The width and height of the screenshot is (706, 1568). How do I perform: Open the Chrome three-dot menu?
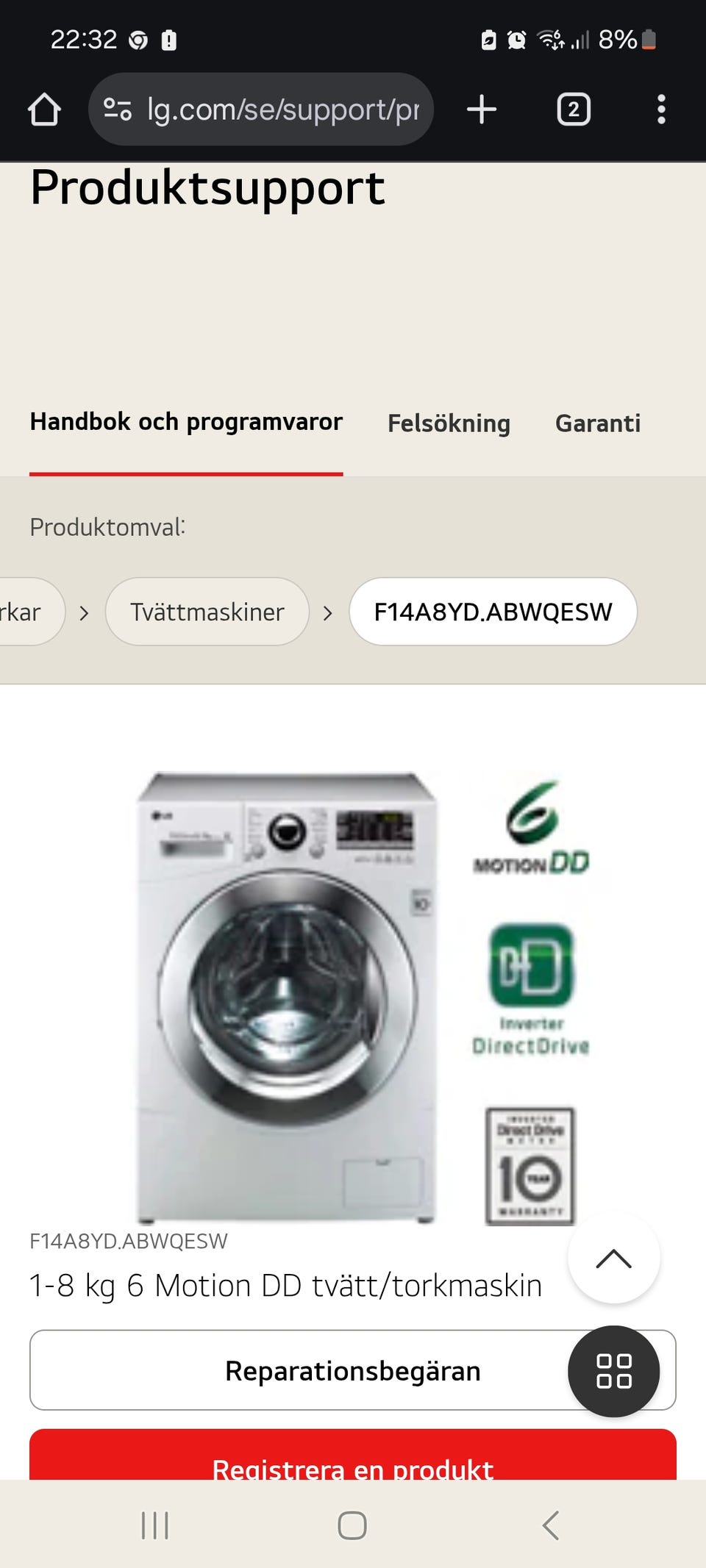click(x=661, y=109)
